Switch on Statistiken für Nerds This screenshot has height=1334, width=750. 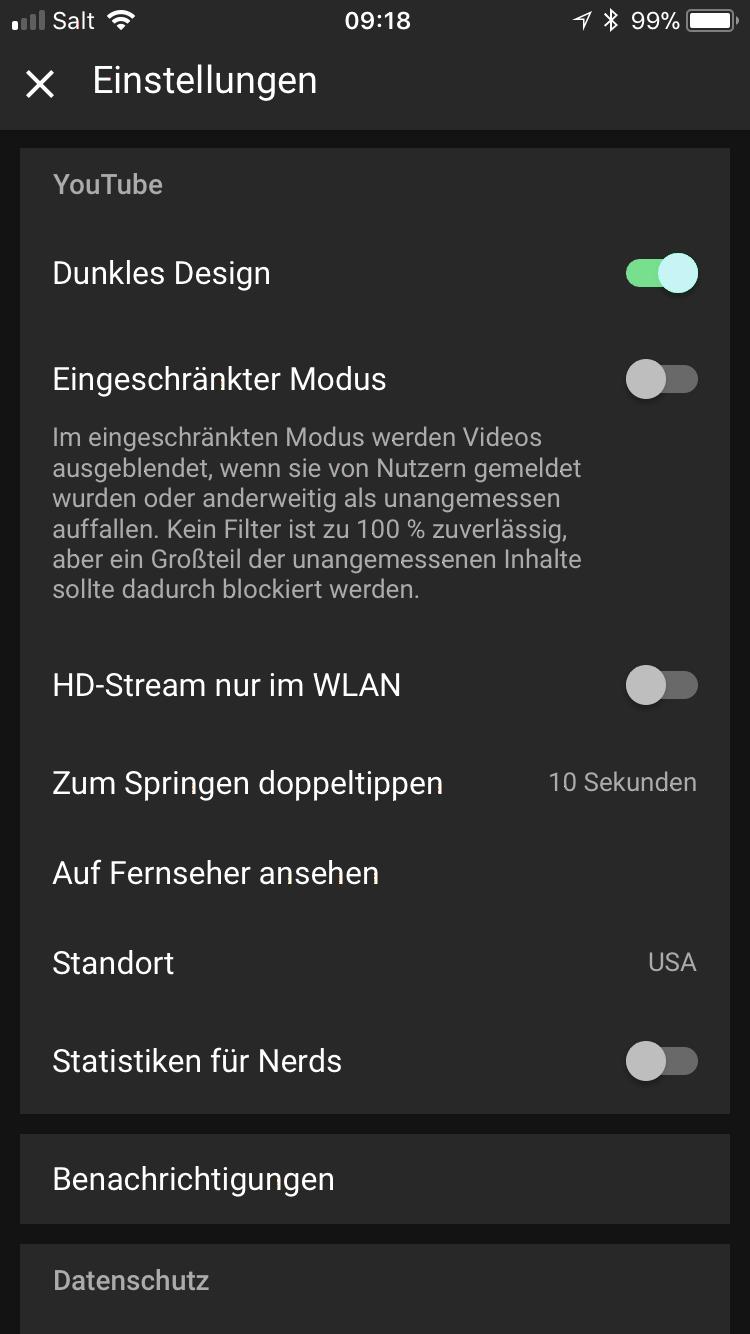pyautogui.click(x=661, y=1061)
